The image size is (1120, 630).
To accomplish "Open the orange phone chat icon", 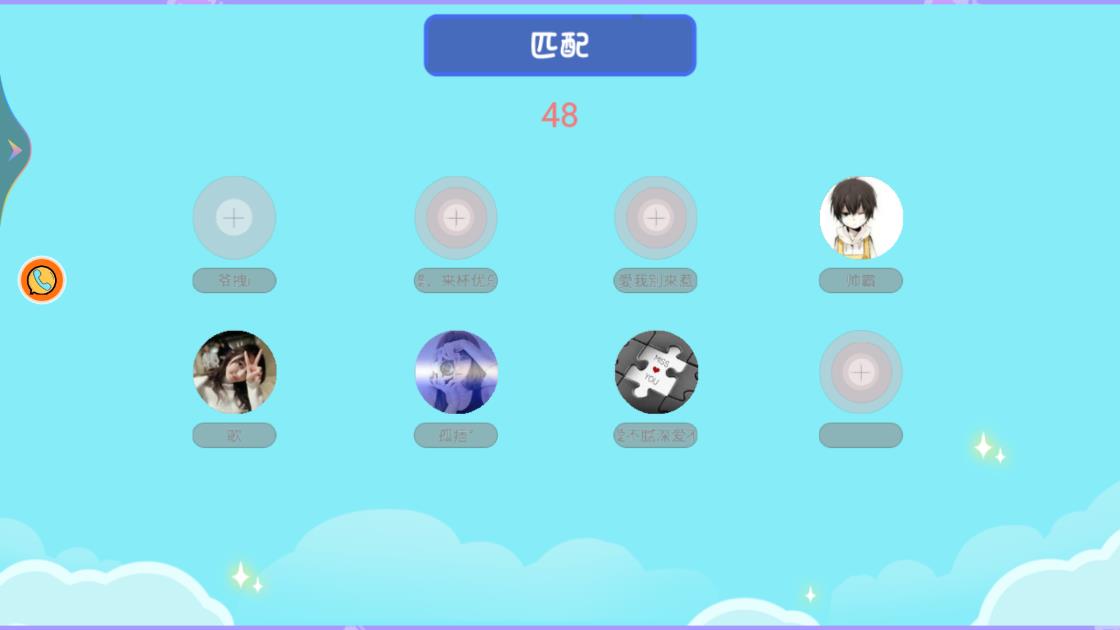I will tap(42, 280).
